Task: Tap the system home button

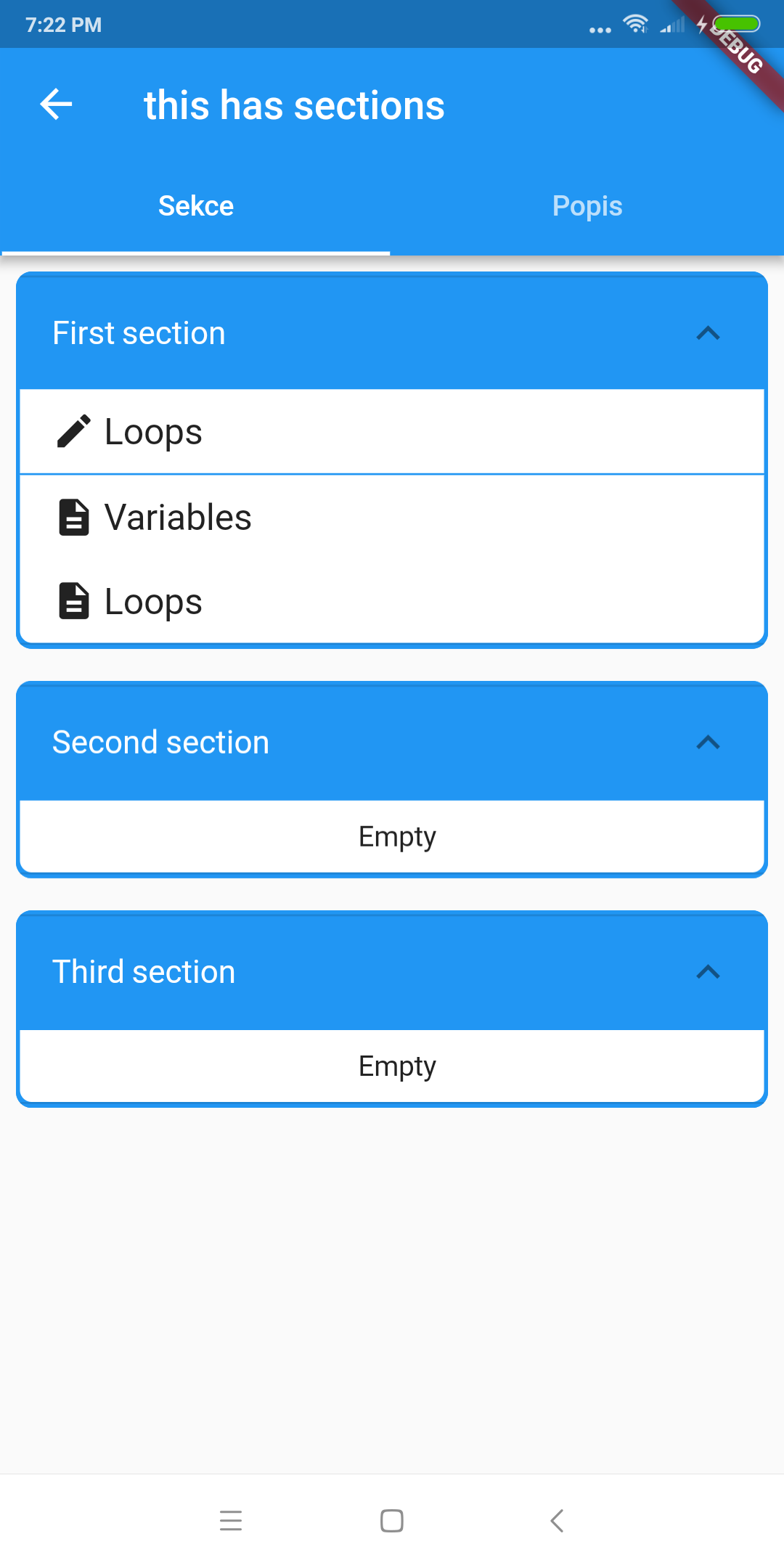Action: (x=392, y=1520)
